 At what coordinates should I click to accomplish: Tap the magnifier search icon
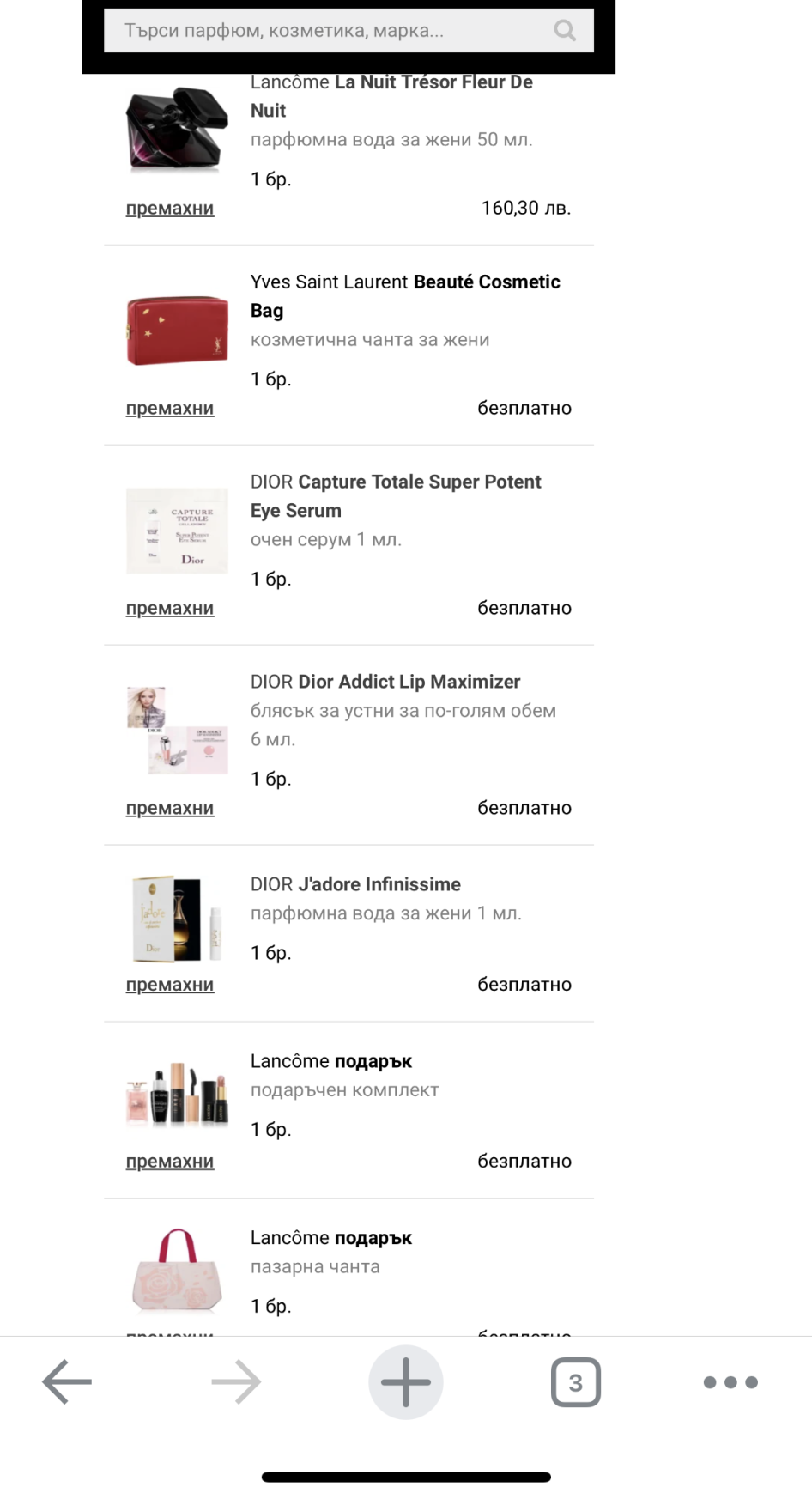(x=565, y=31)
